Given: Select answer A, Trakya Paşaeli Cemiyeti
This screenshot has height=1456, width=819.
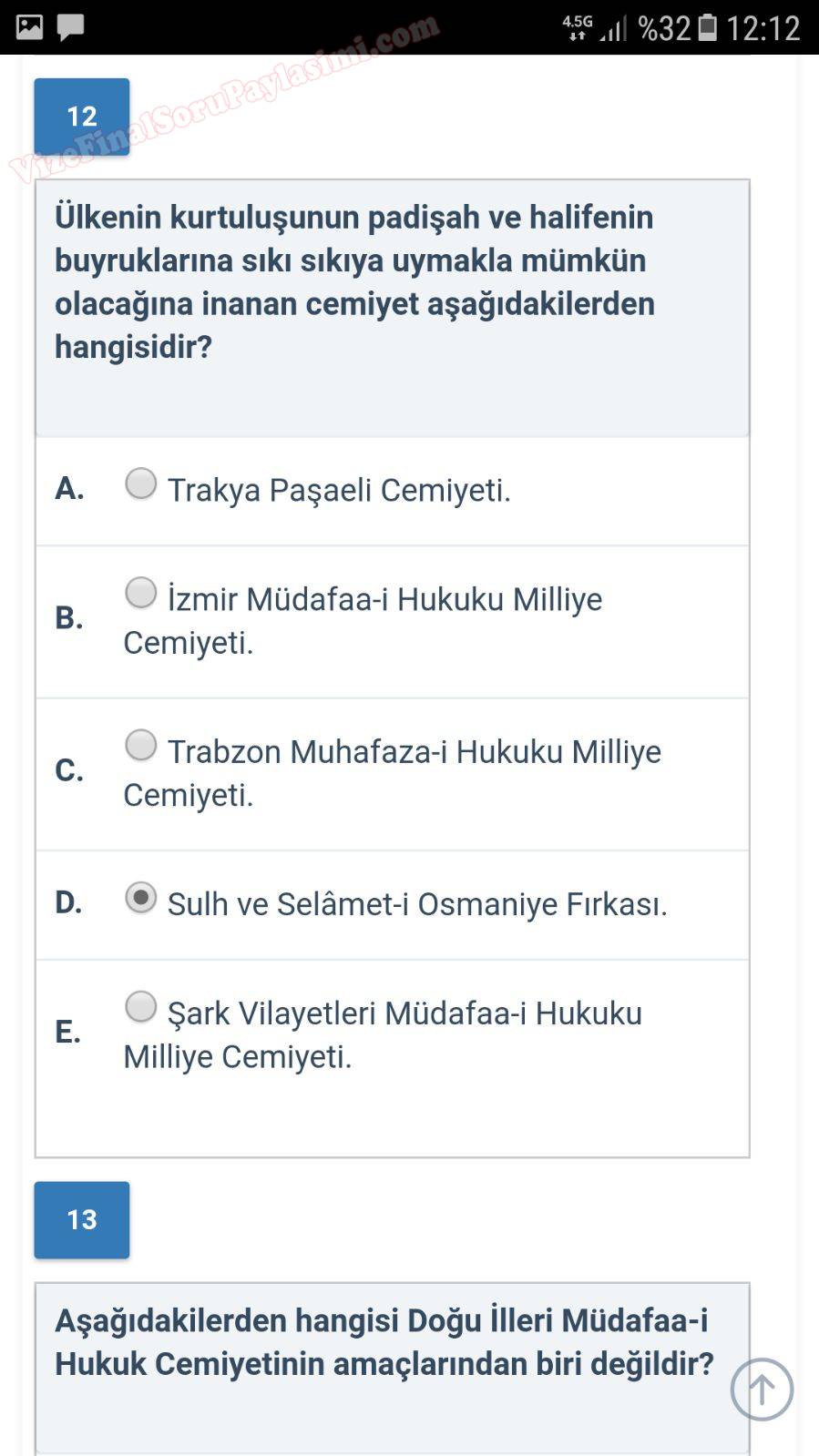Looking at the screenshot, I should [141, 484].
